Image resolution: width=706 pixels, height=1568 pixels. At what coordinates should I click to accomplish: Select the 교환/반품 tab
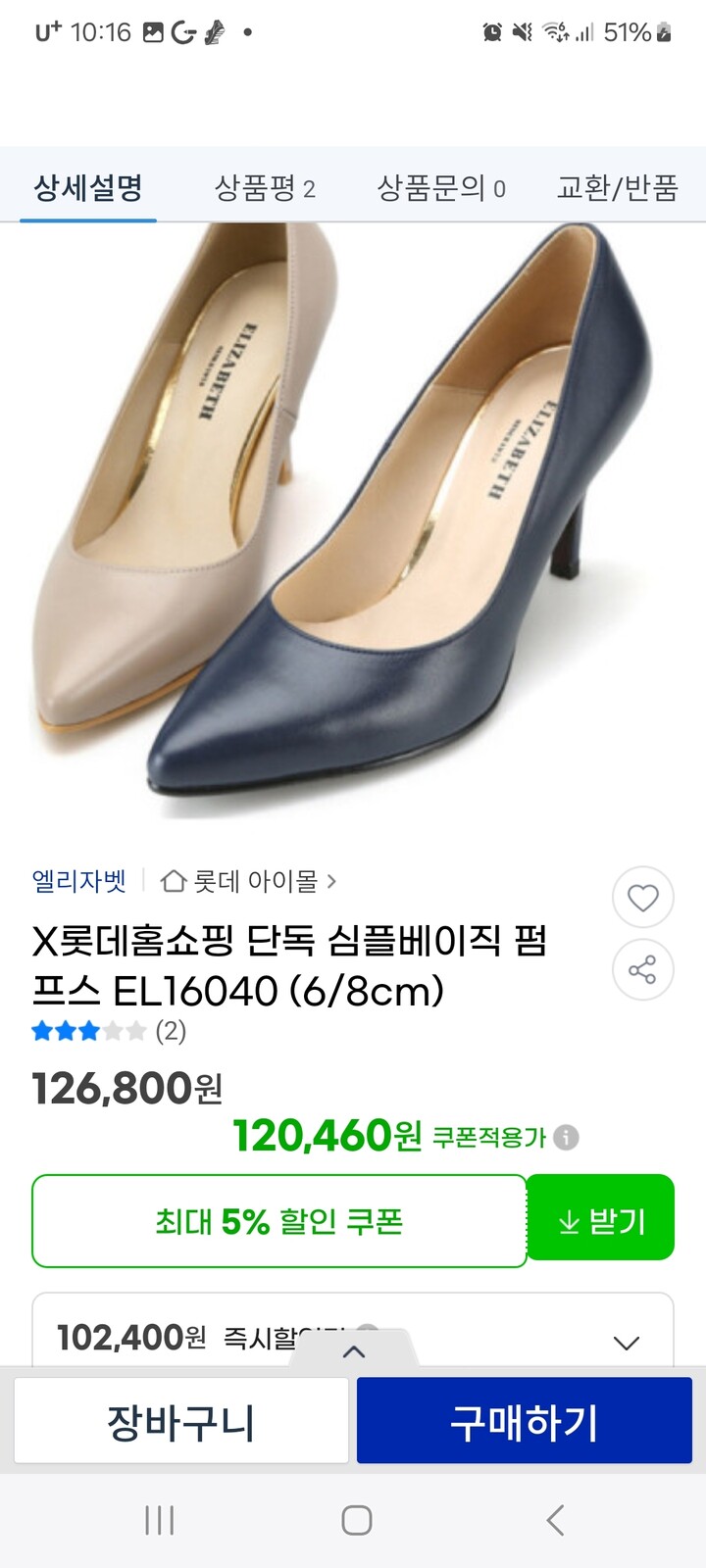[x=616, y=188]
